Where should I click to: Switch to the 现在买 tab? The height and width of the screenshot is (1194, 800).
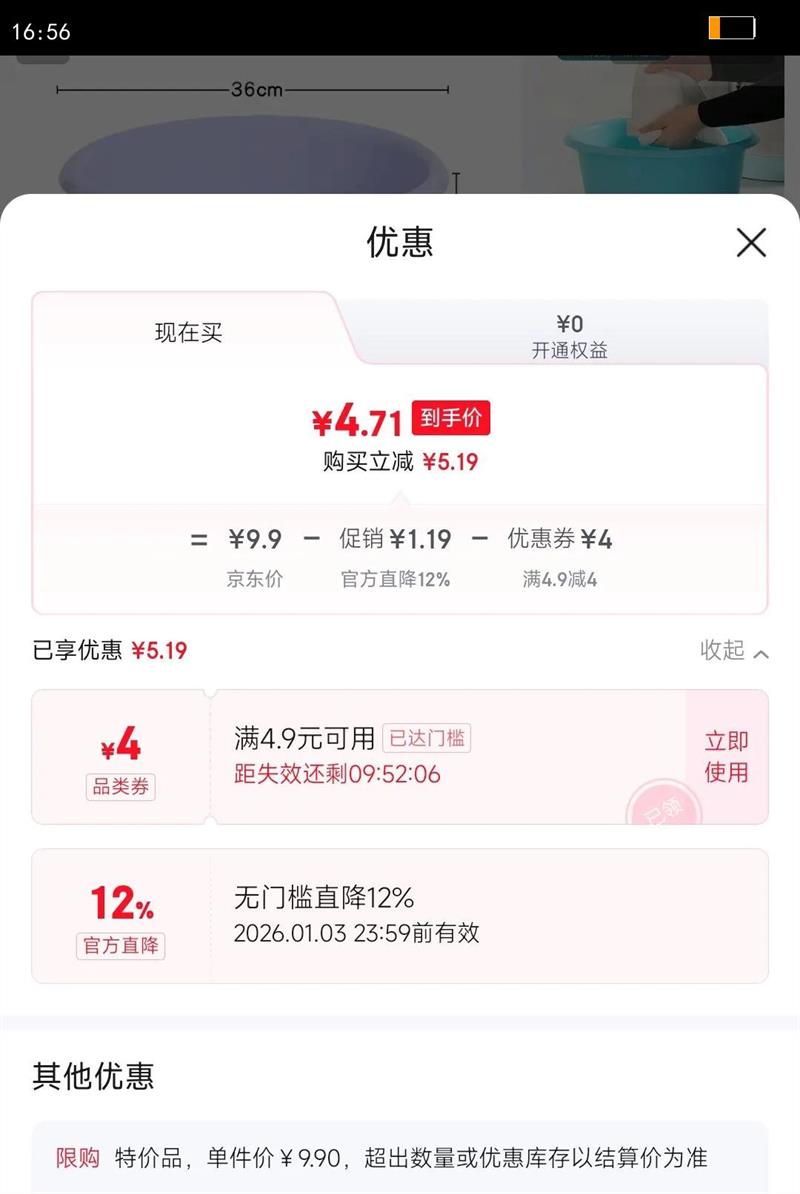click(190, 333)
